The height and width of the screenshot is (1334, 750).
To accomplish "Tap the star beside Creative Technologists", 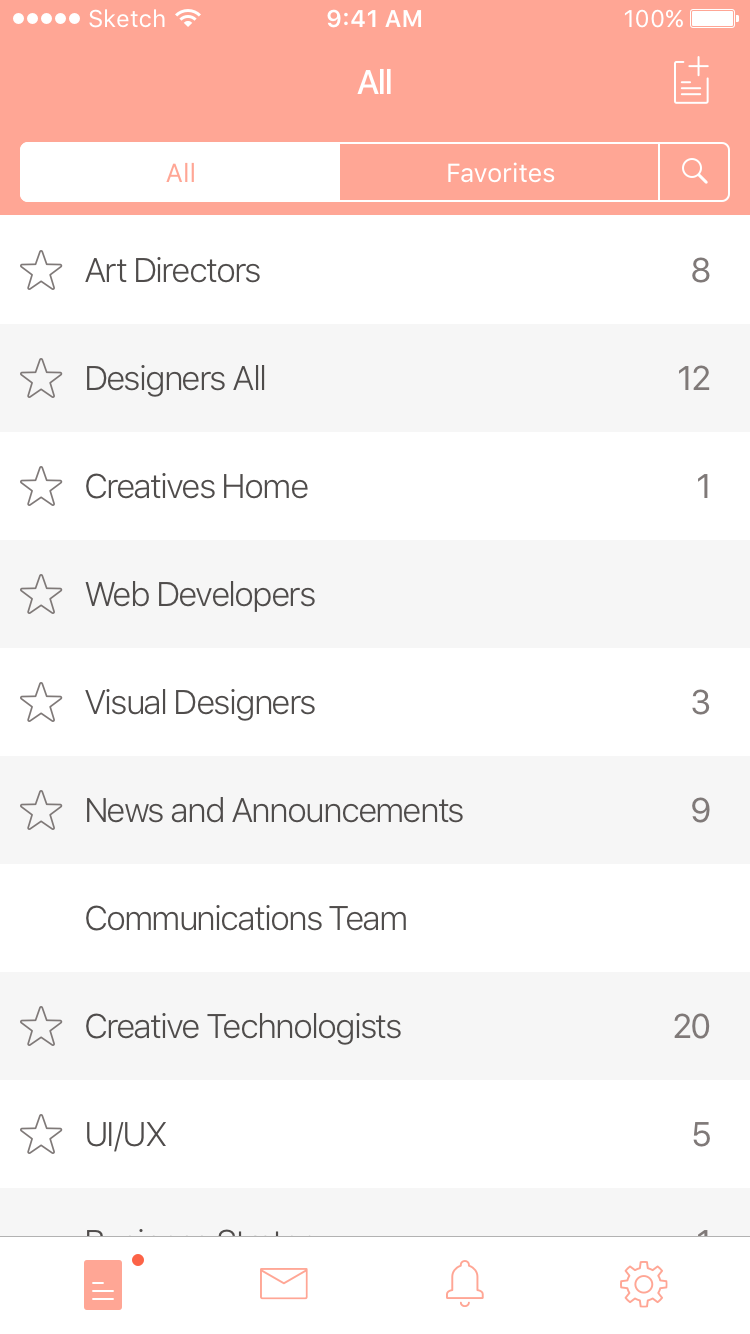I will point(41,1027).
